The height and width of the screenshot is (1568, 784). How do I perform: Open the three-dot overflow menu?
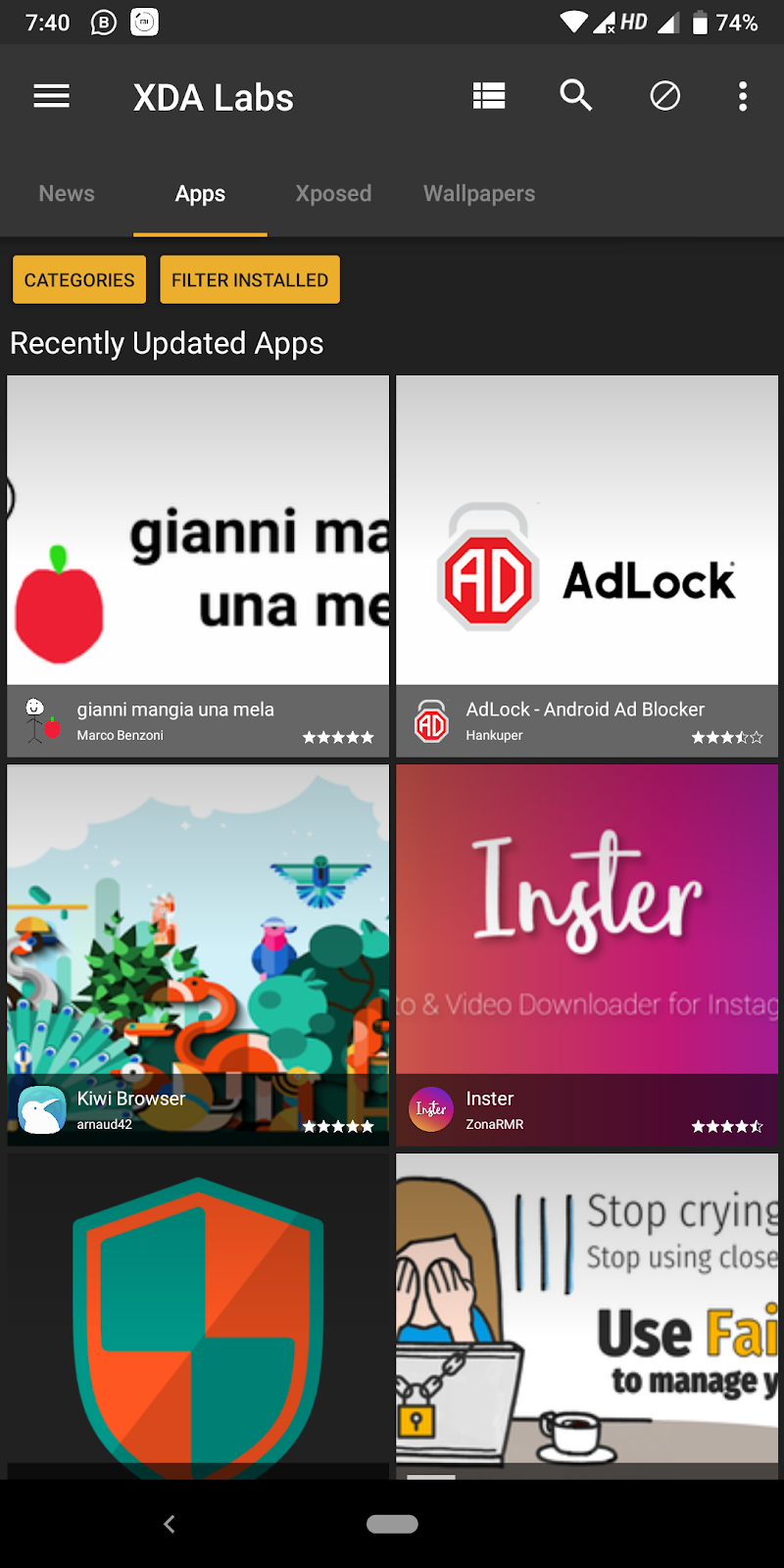pos(743,95)
